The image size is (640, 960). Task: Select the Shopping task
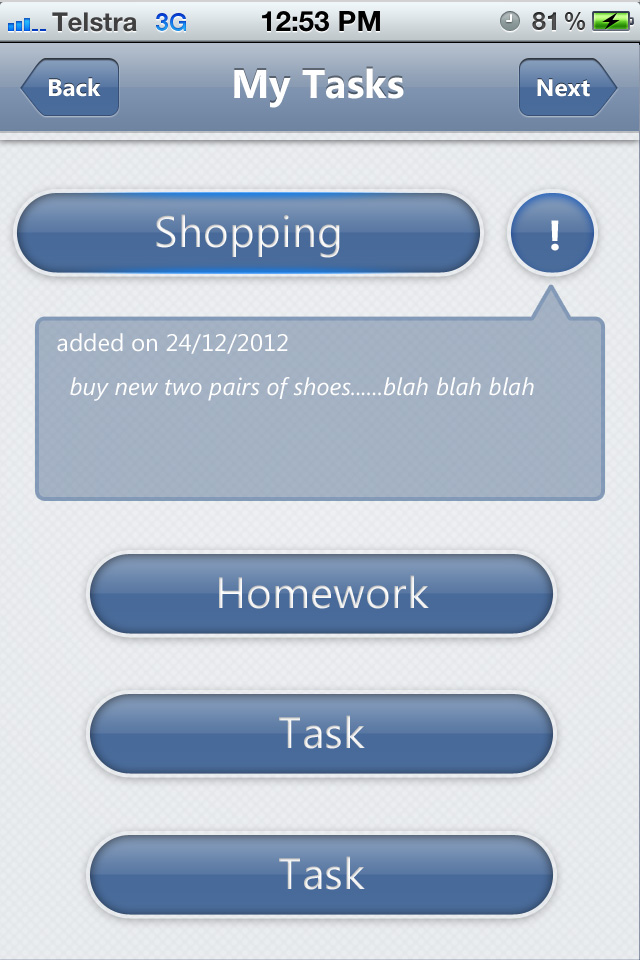248,233
